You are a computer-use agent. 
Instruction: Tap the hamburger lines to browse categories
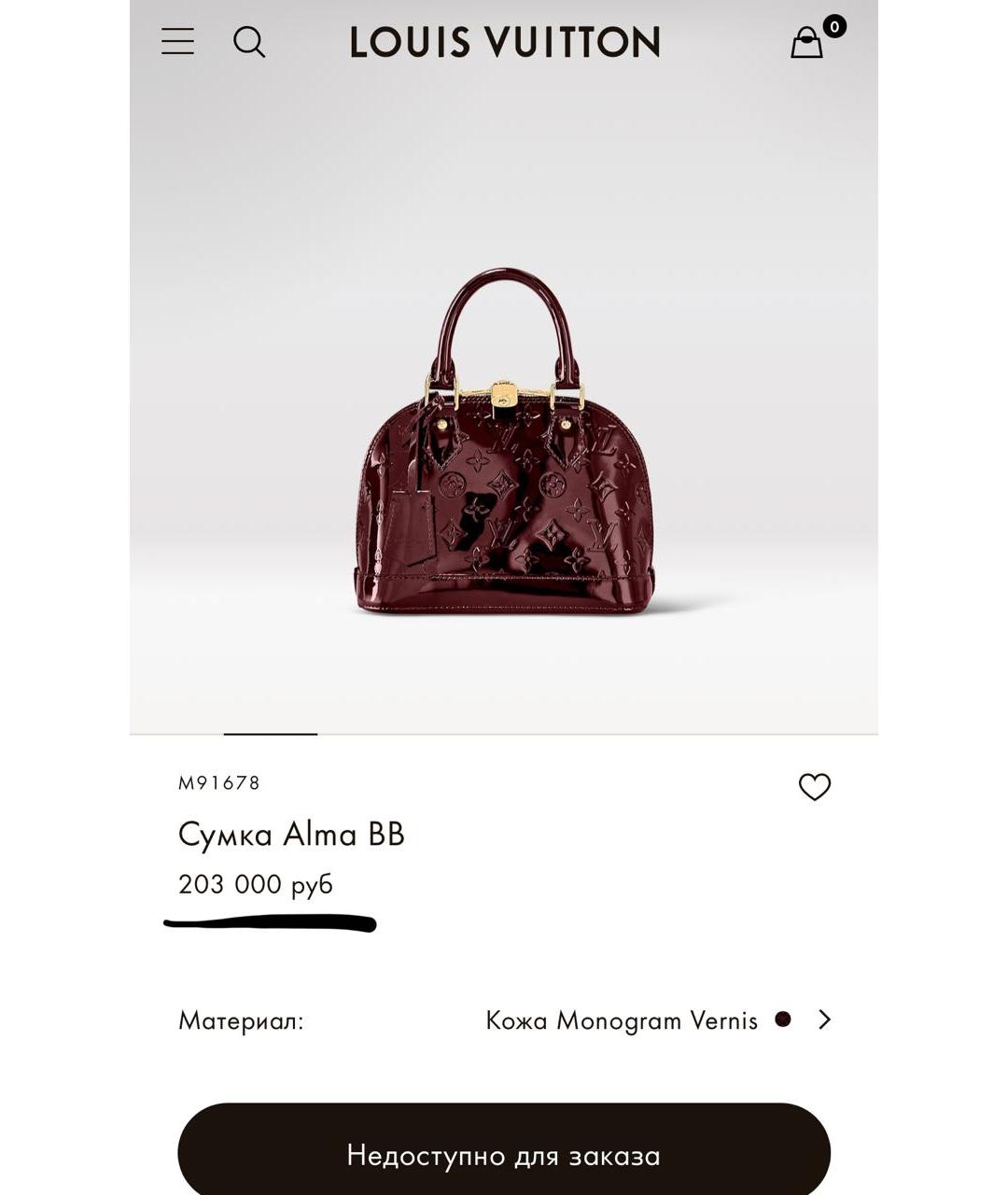click(177, 42)
